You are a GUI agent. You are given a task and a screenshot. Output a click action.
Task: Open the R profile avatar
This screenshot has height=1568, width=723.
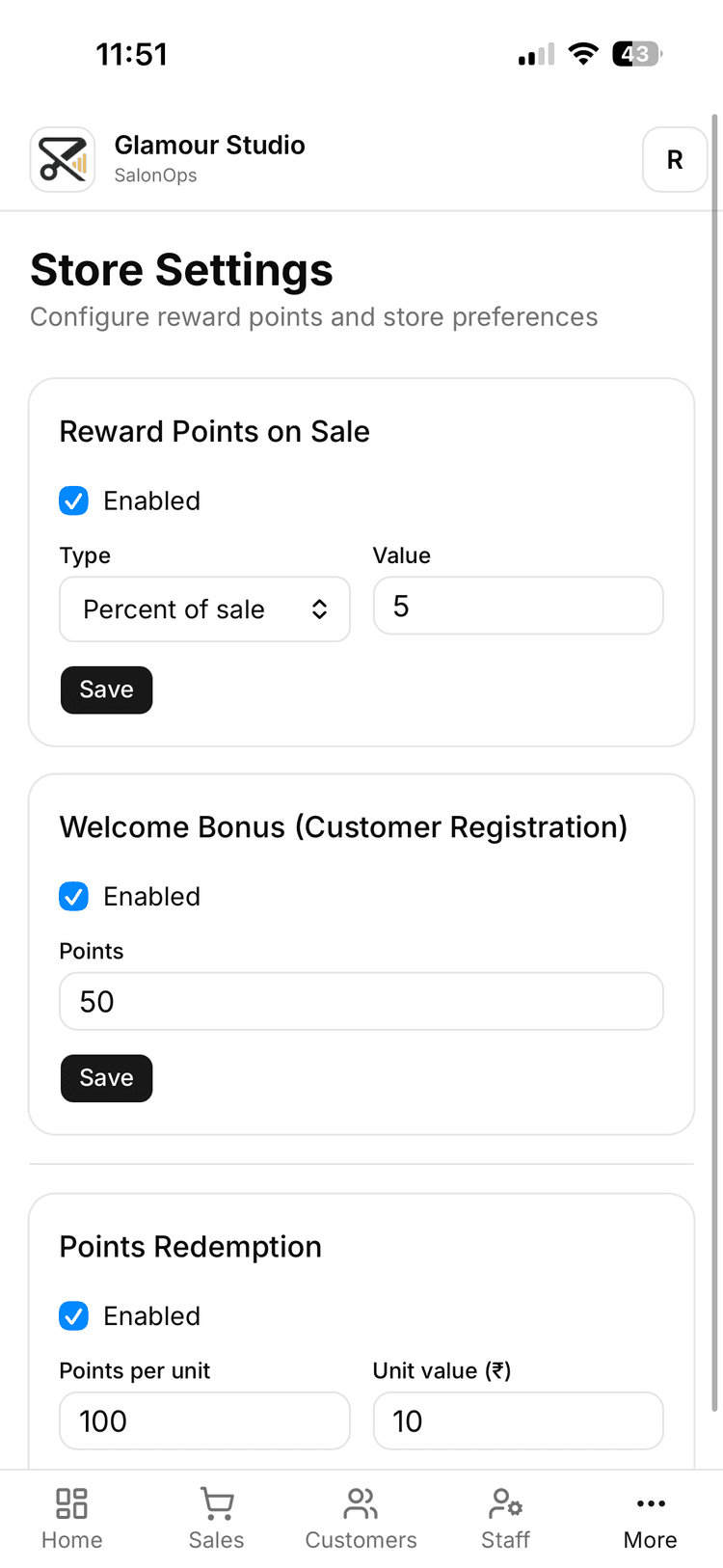click(x=675, y=159)
